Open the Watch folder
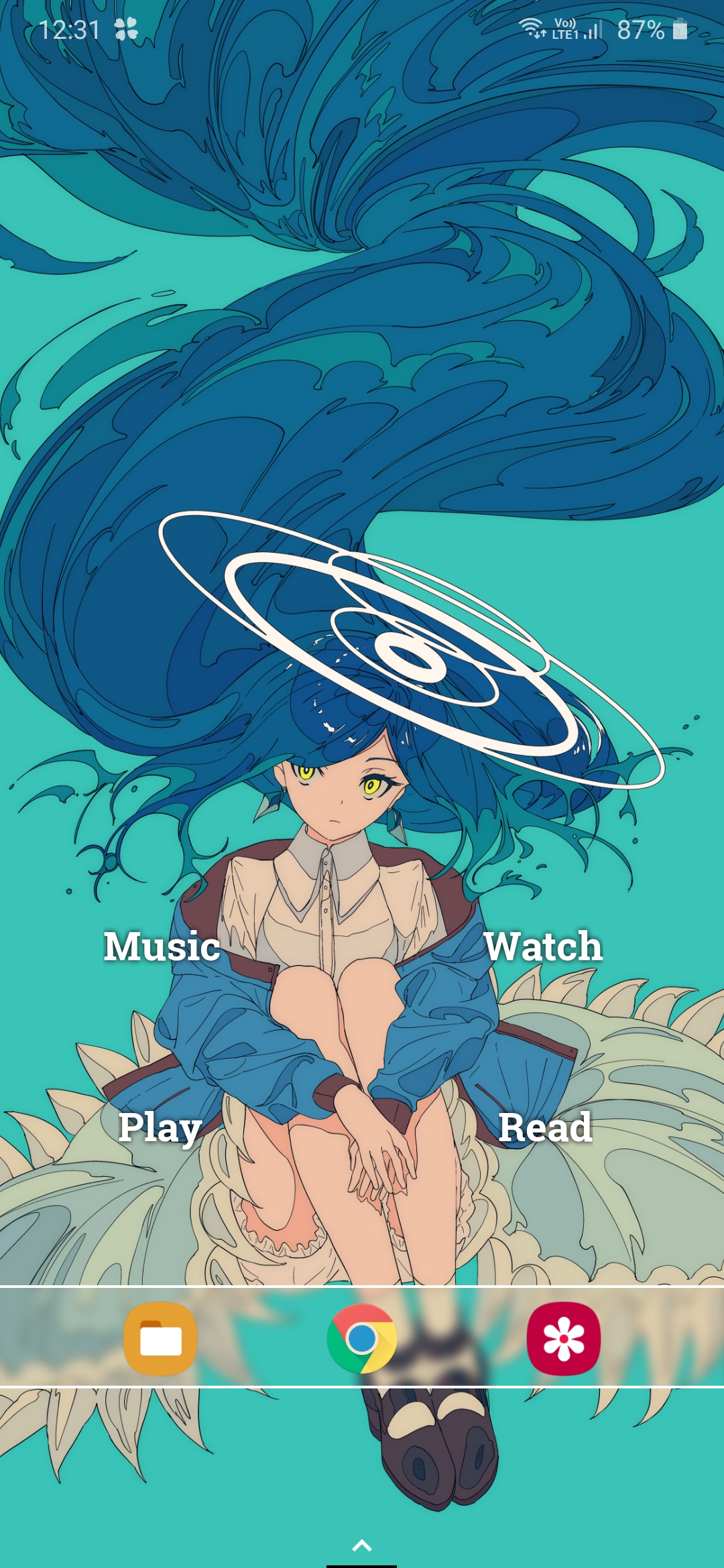Image resolution: width=724 pixels, height=1568 pixels. tap(543, 946)
